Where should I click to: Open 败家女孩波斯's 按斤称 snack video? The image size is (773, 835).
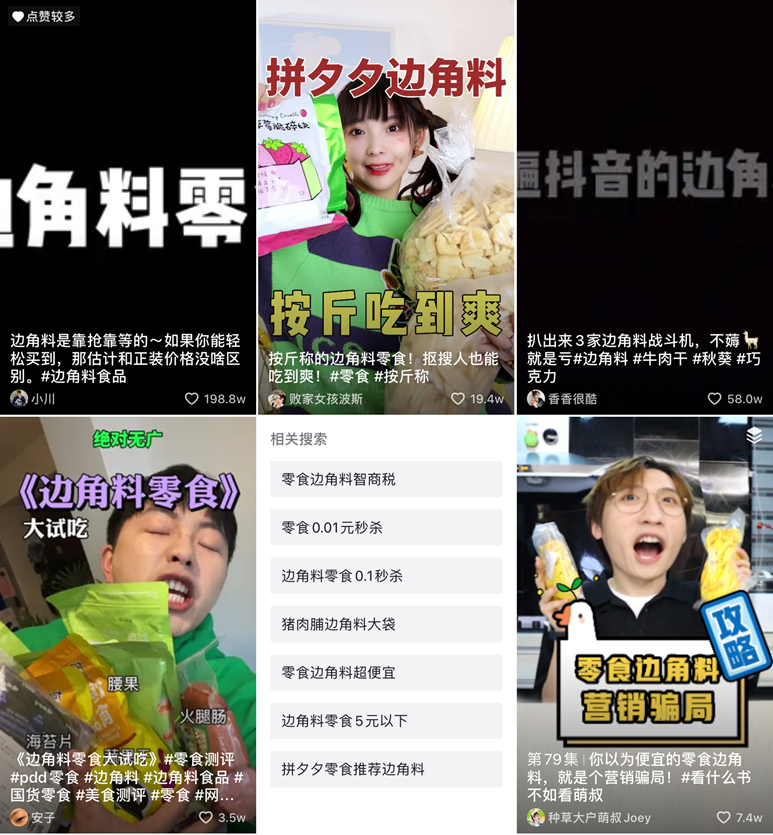pos(386,200)
